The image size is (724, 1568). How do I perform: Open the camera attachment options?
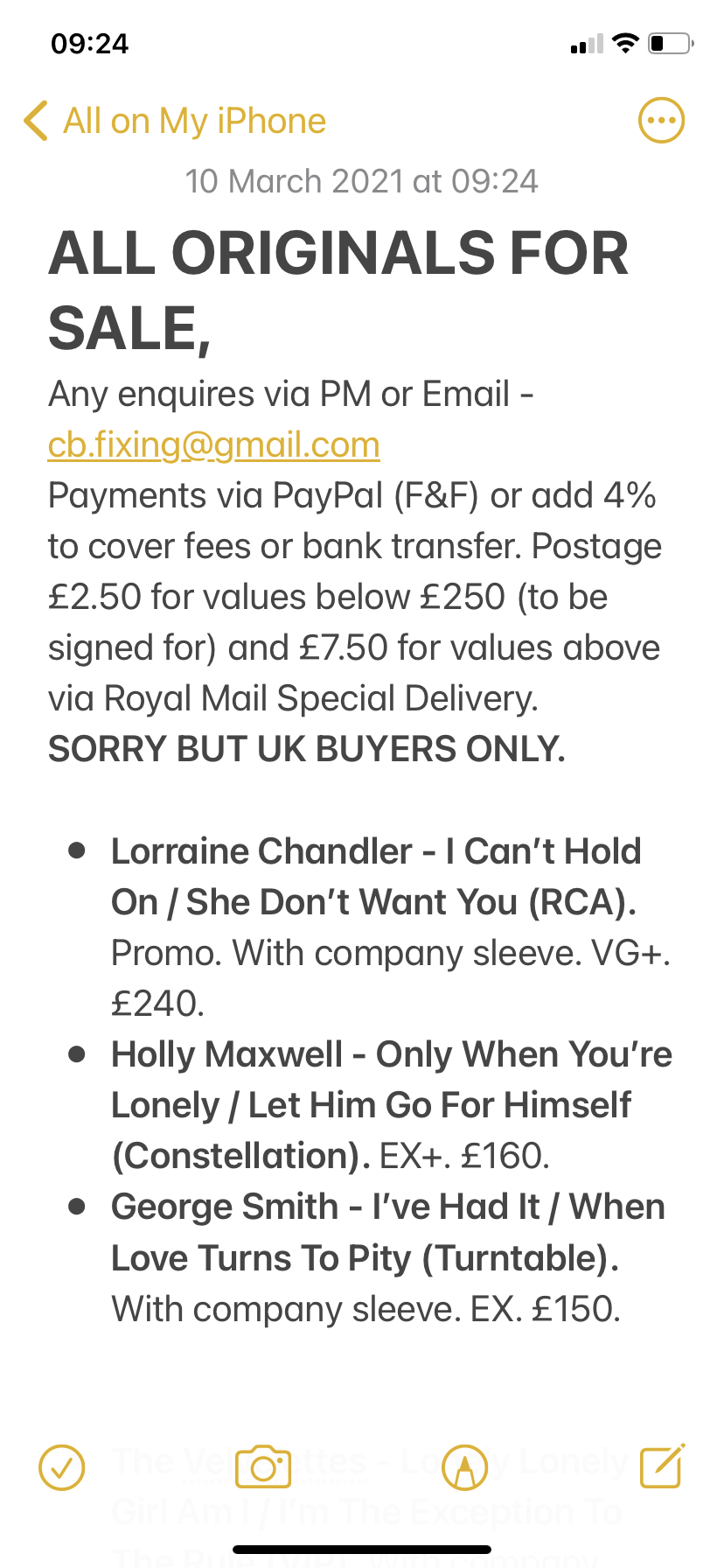pos(263,1467)
